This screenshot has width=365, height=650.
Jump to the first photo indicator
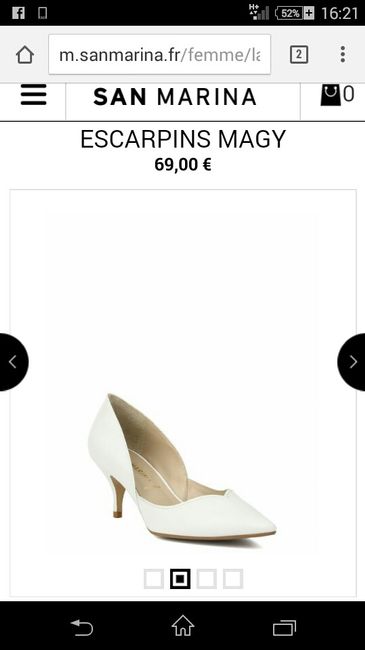point(154,579)
